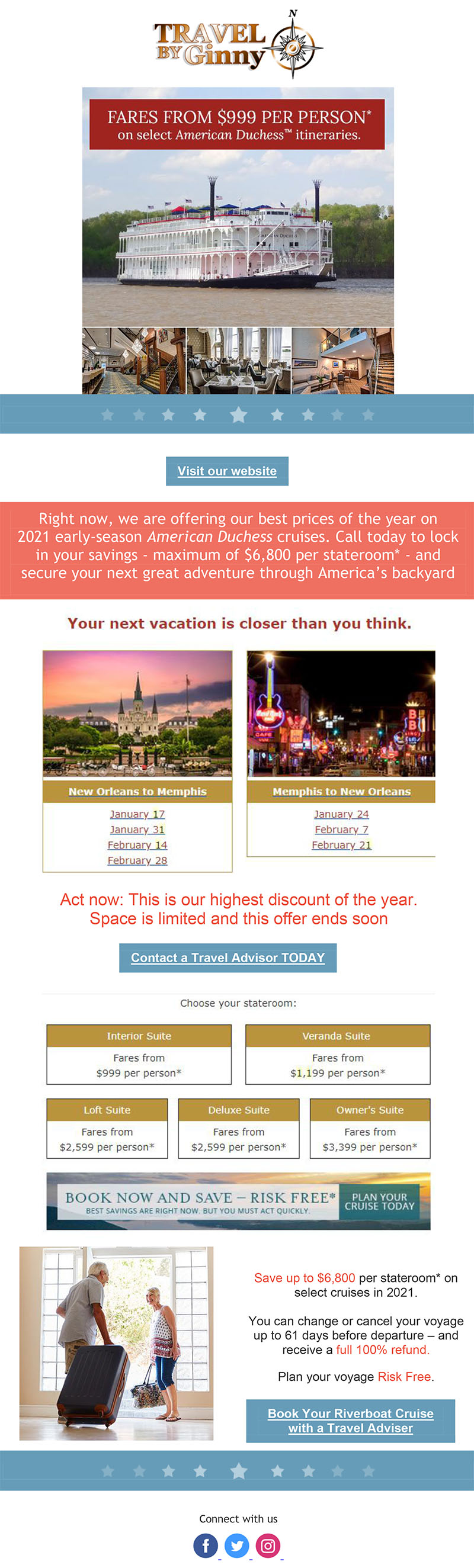Tap the Plan Your Cruise Today banner
474x1568 pixels.
pyautogui.click(x=379, y=1201)
